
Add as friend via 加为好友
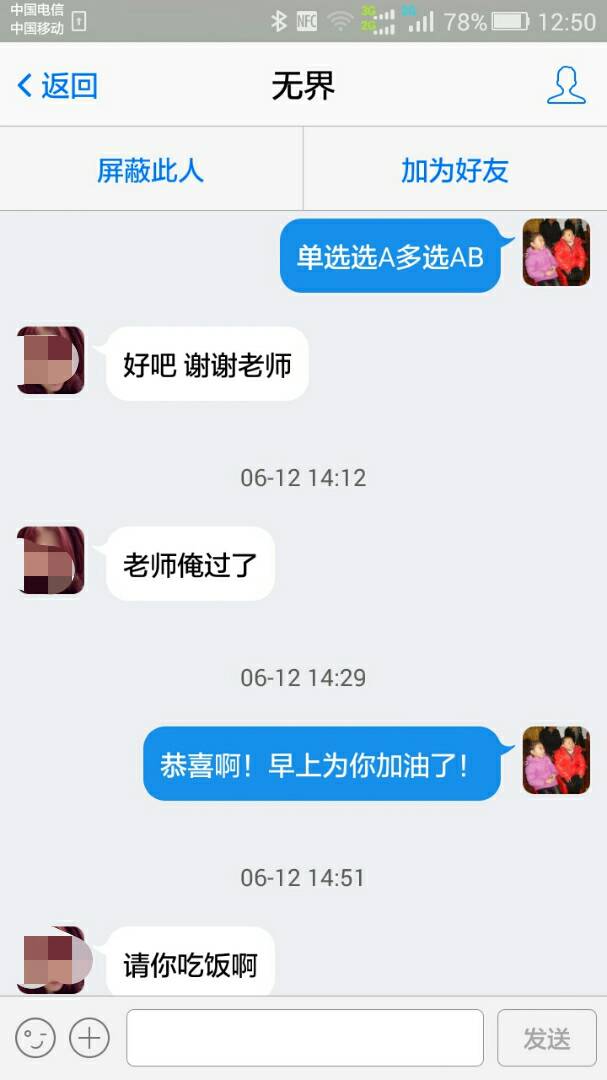[x=455, y=170]
